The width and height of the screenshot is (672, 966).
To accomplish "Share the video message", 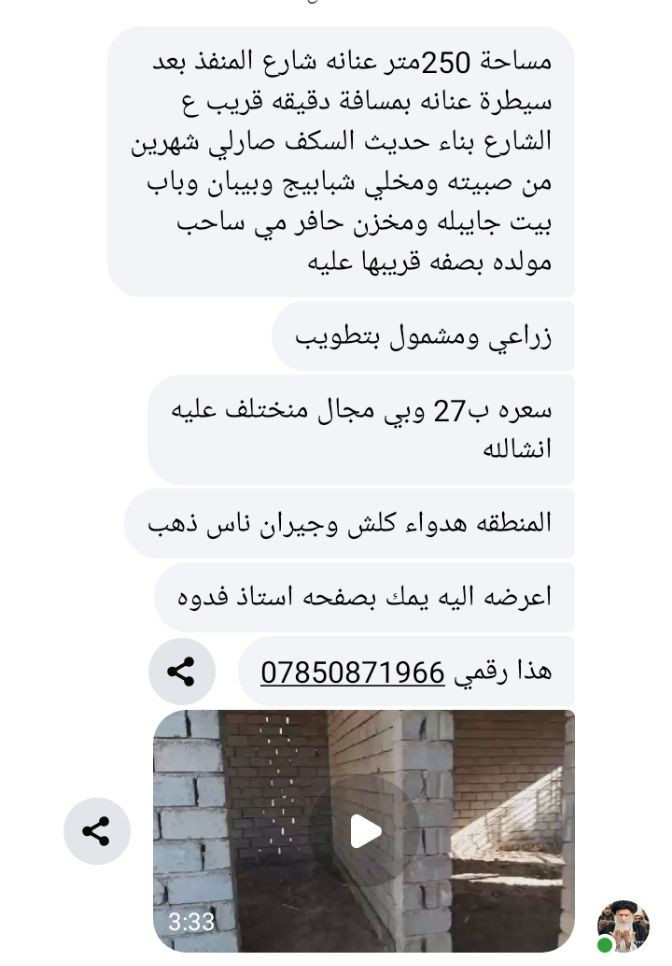I will click(x=96, y=831).
